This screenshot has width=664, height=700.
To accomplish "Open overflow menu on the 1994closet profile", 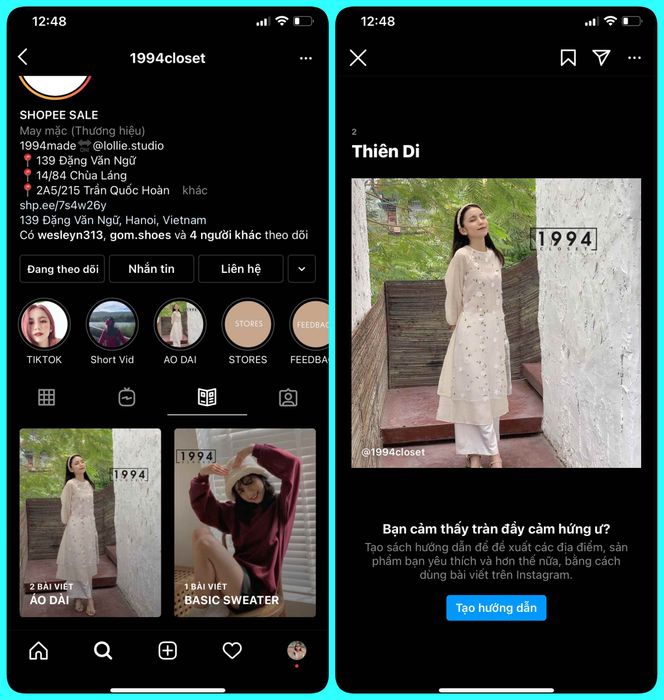I will point(305,58).
